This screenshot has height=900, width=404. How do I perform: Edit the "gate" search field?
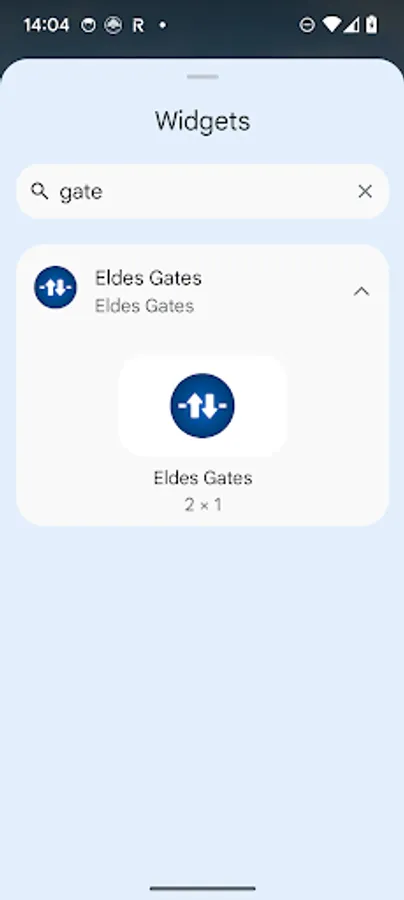pos(202,192)
